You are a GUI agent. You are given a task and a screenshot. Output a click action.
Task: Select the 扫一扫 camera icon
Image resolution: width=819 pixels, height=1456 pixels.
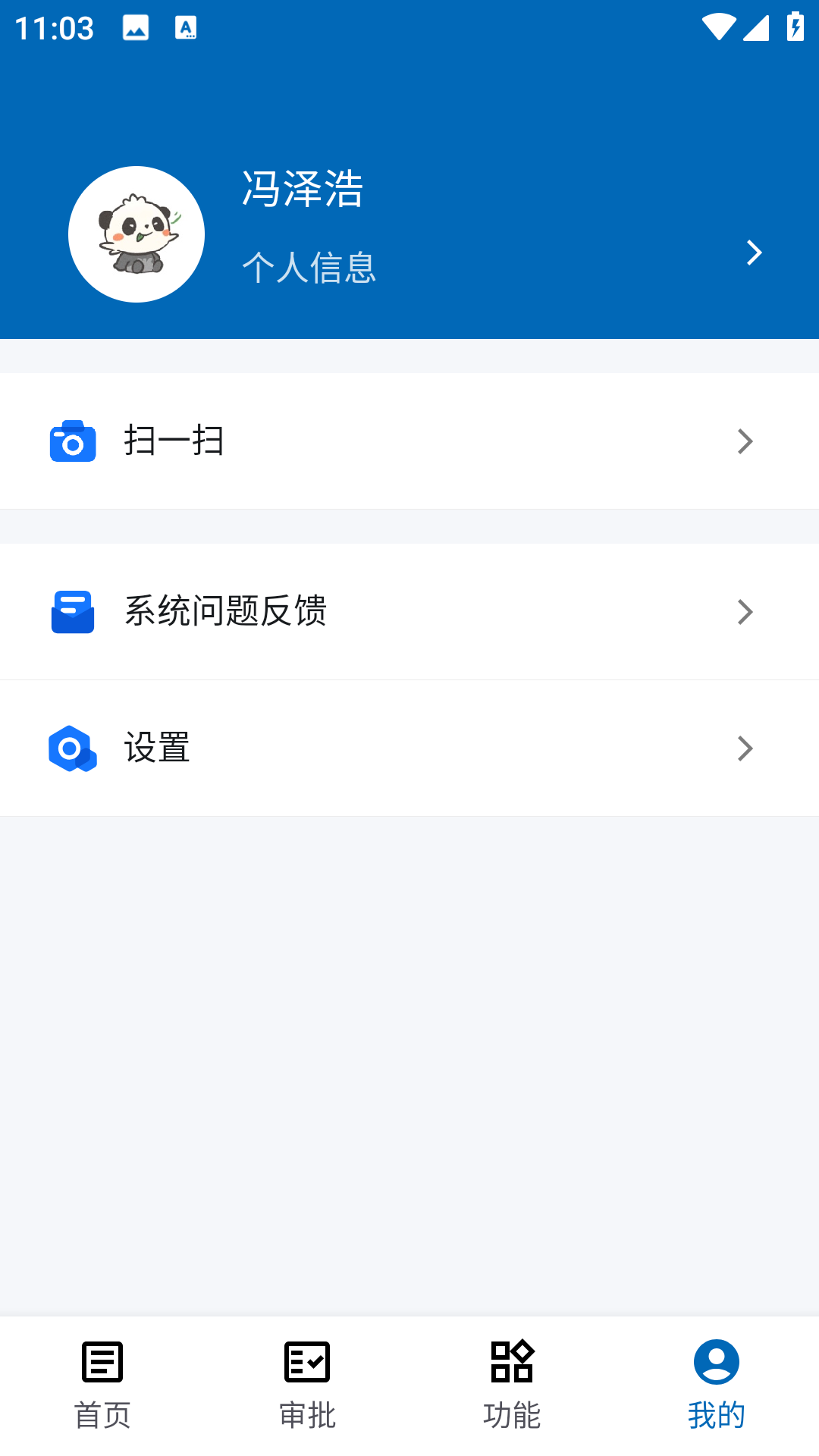(x=72, y=441)
